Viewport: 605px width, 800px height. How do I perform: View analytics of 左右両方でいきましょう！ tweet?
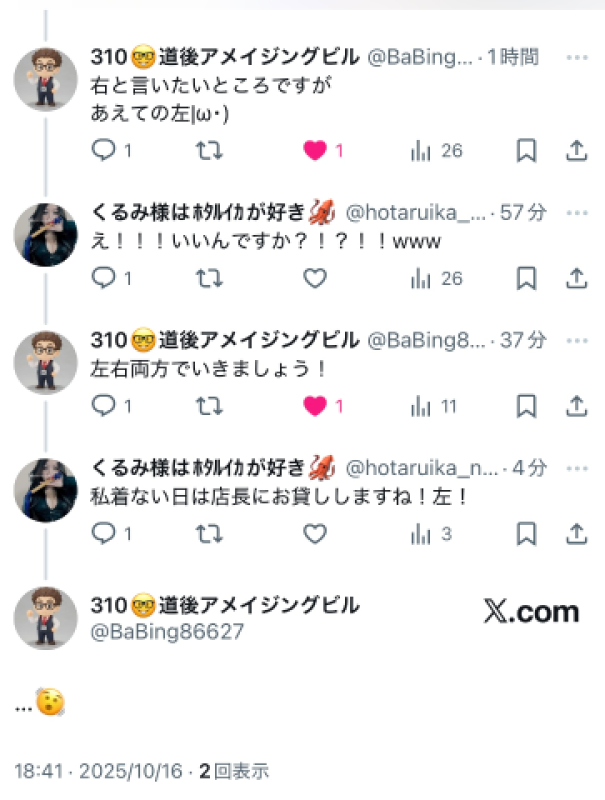pos(420,406)
